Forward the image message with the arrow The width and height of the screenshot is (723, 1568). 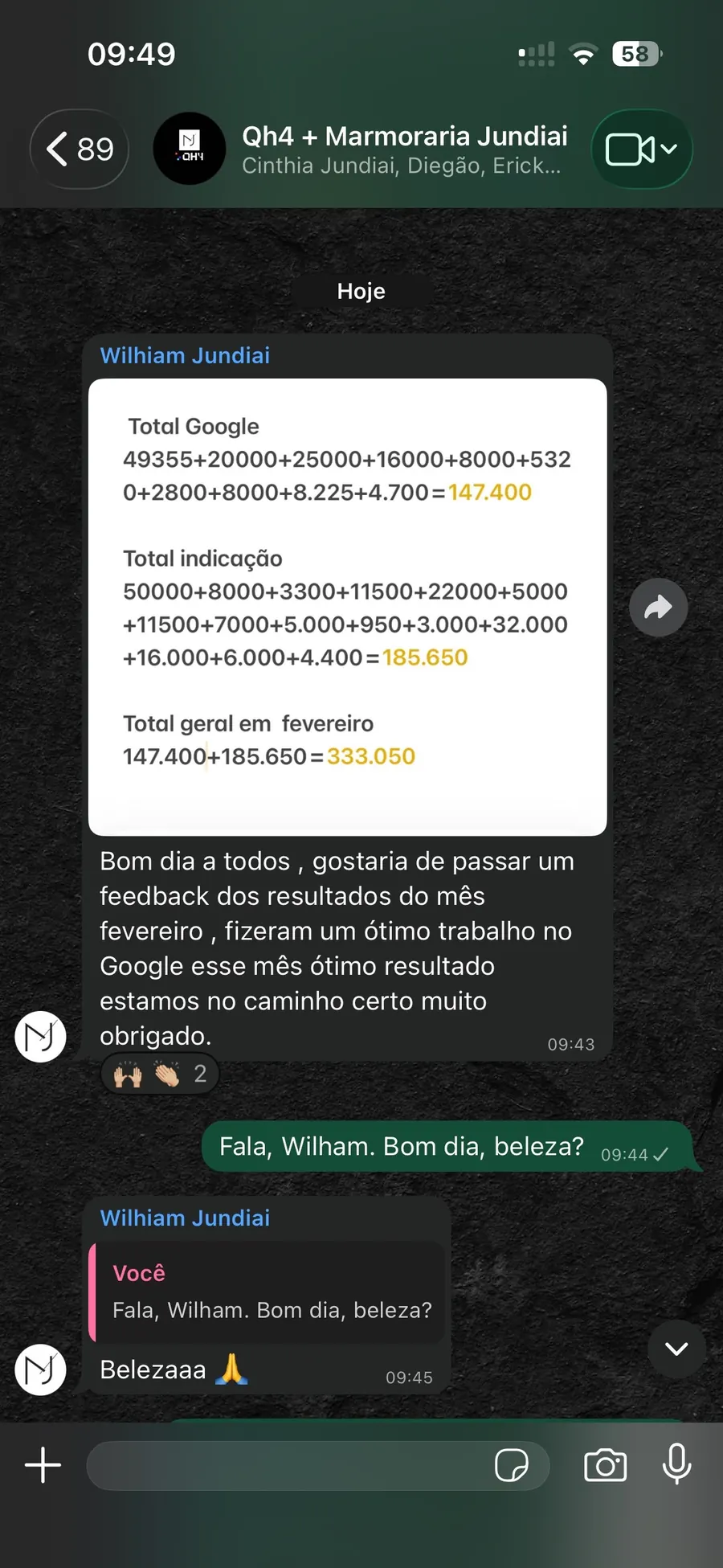[x=658, y=608]
